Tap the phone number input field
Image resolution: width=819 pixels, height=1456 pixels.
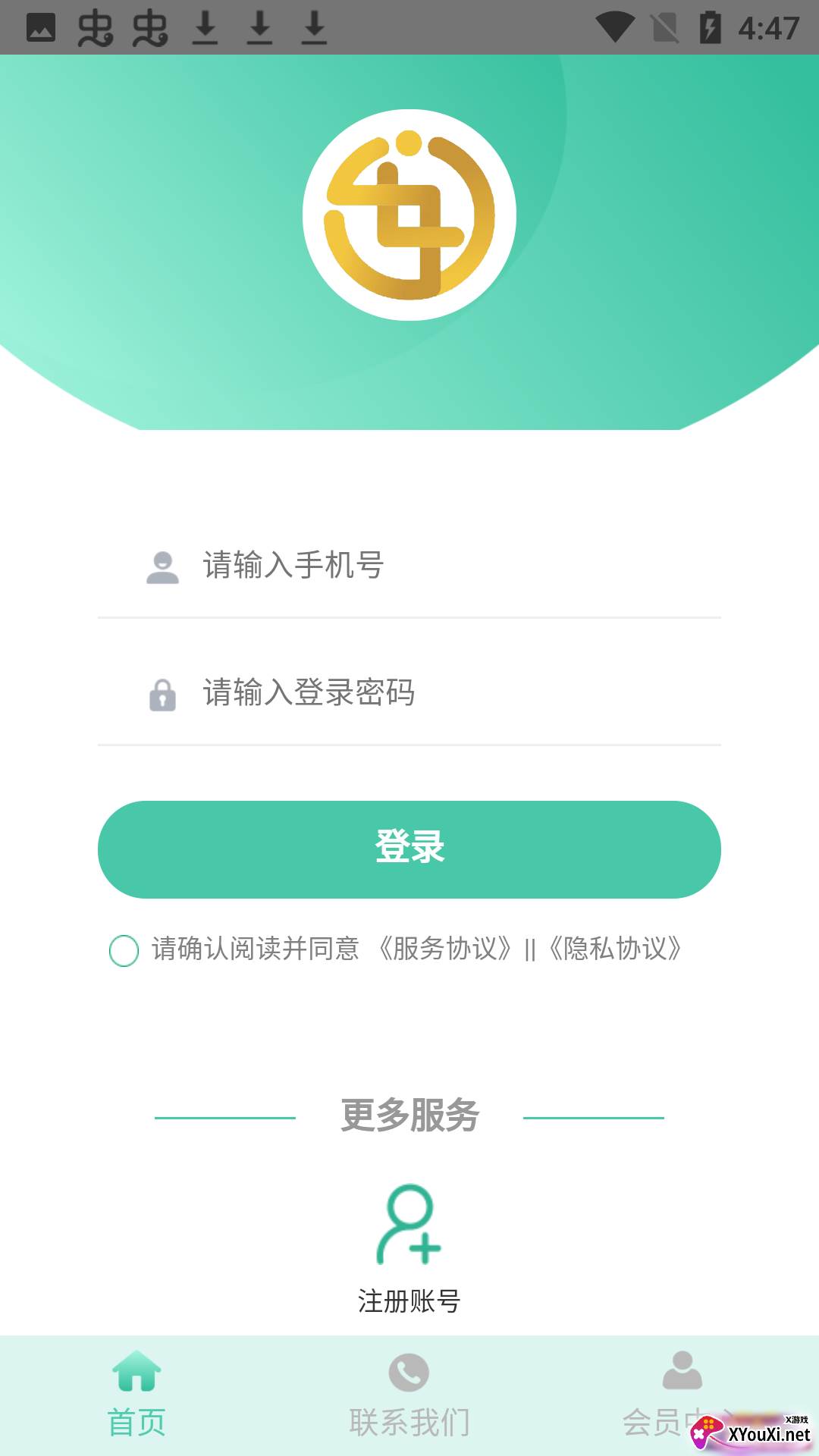click(409, 566)
